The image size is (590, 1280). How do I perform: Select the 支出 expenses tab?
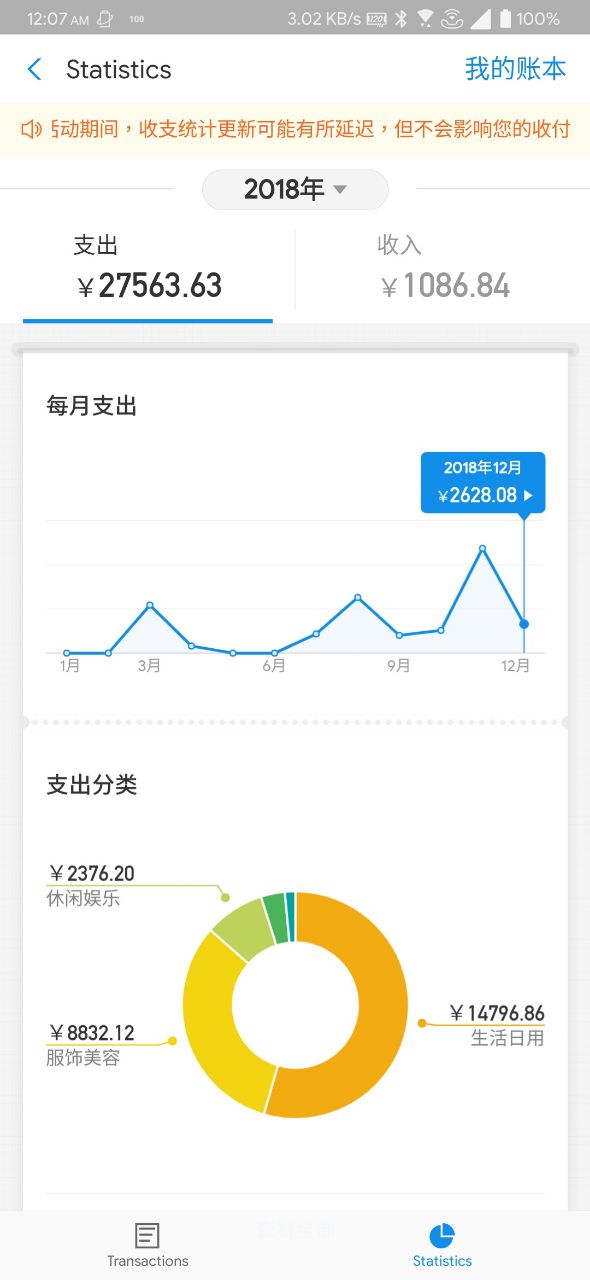pos(148,270)
